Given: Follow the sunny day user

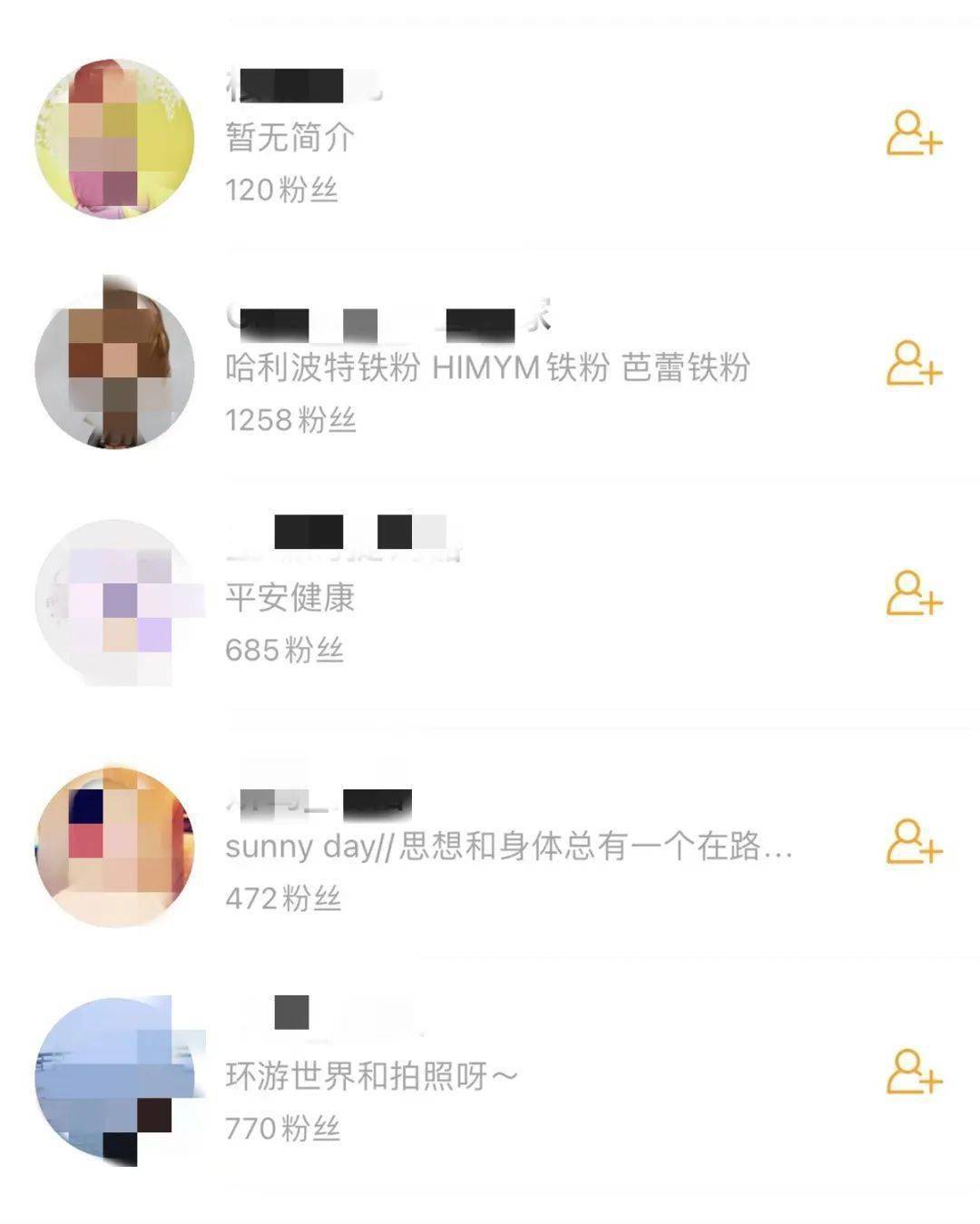Looking at the screenshot, I should coord(914,842).
